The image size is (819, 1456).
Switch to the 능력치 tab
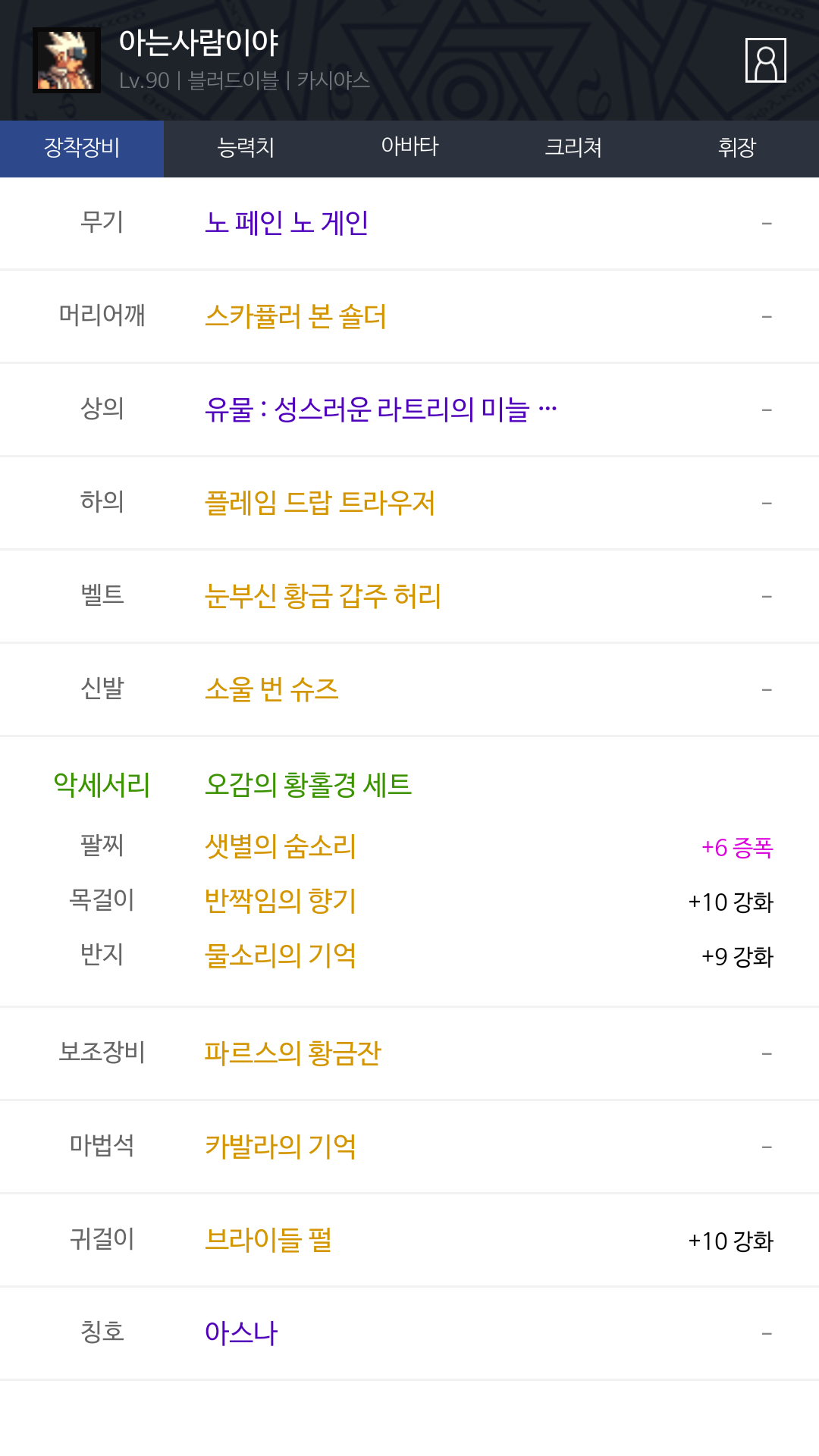[x=246, y=149]
